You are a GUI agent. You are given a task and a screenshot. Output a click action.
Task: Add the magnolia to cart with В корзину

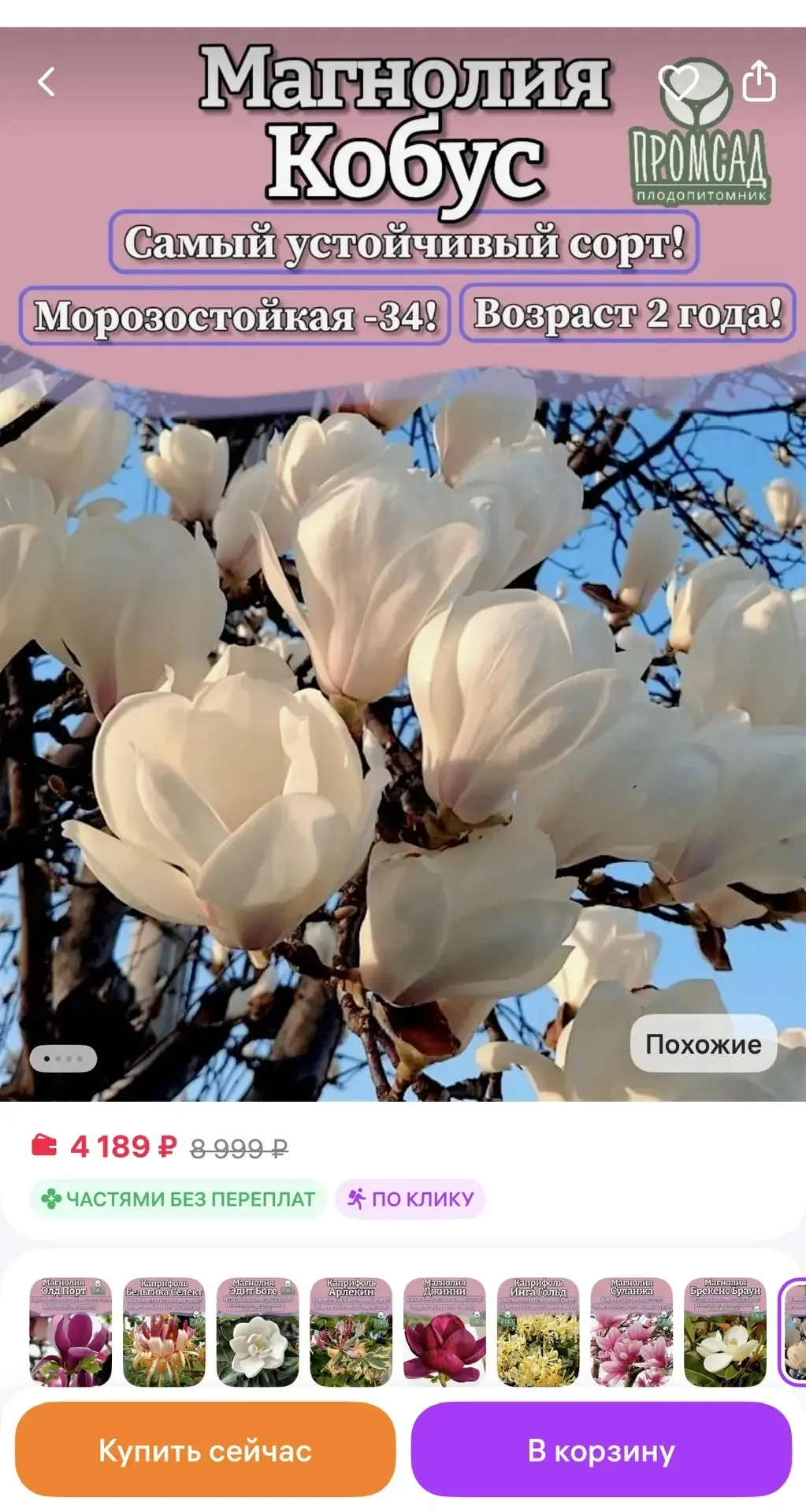601,1450
